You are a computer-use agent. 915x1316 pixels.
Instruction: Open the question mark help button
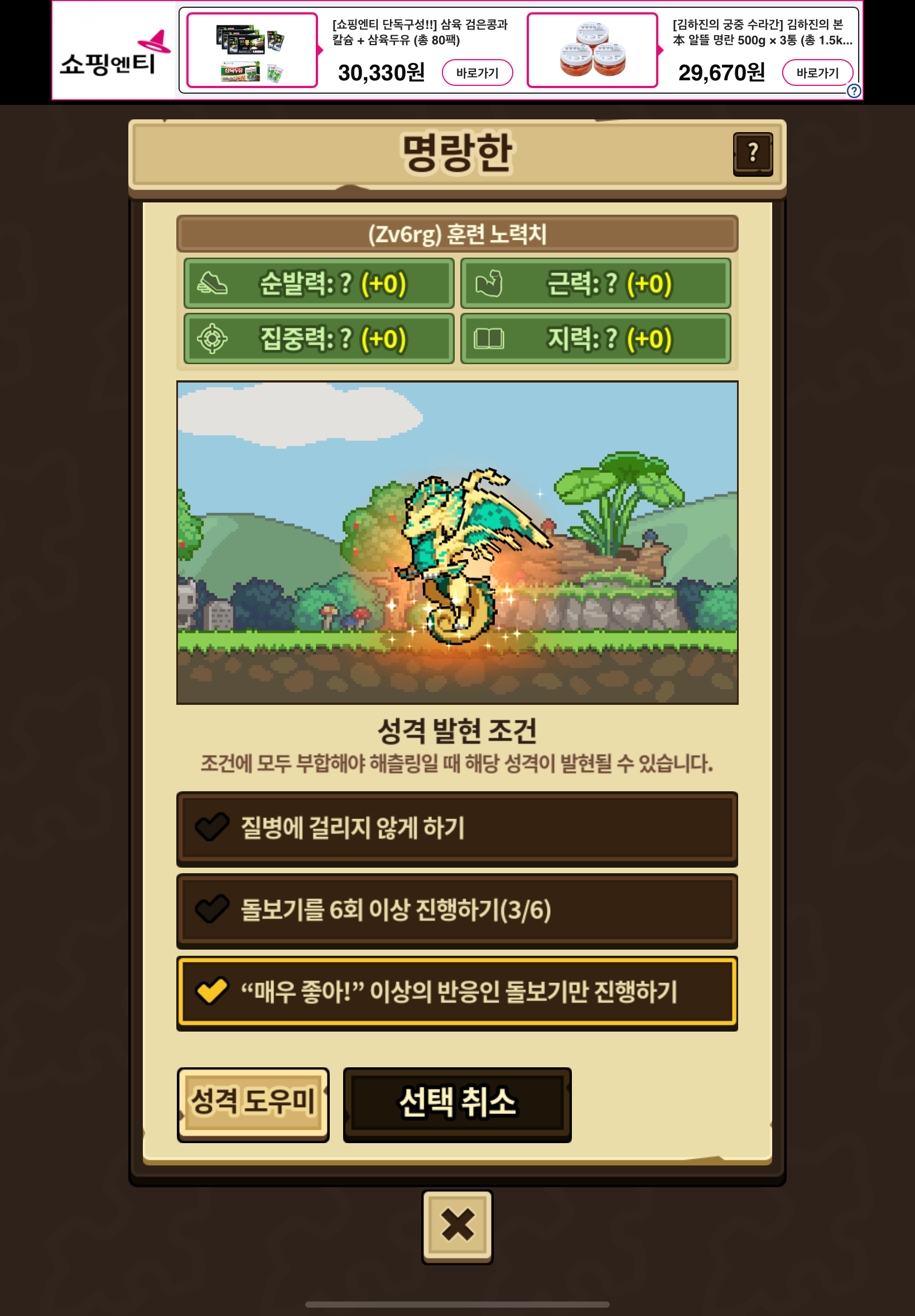[x=753, y=153]
